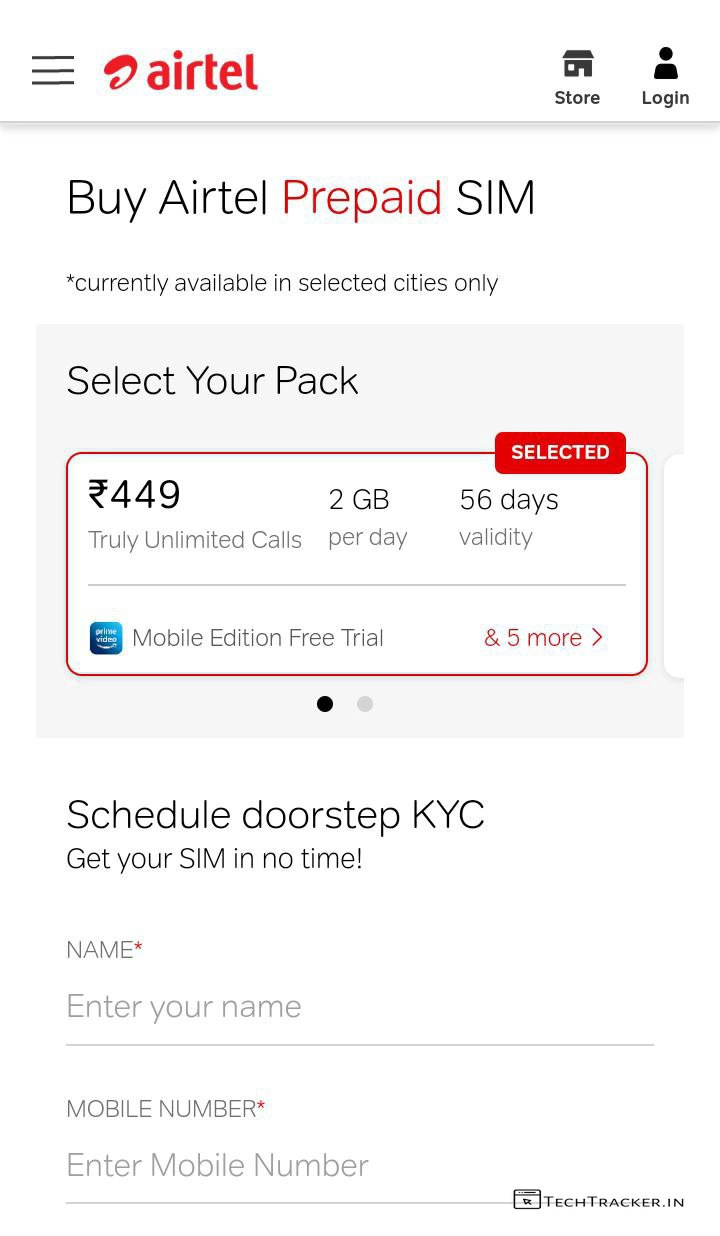Go to the Airtel home page via logo
720x1236 pixels.
181,72
